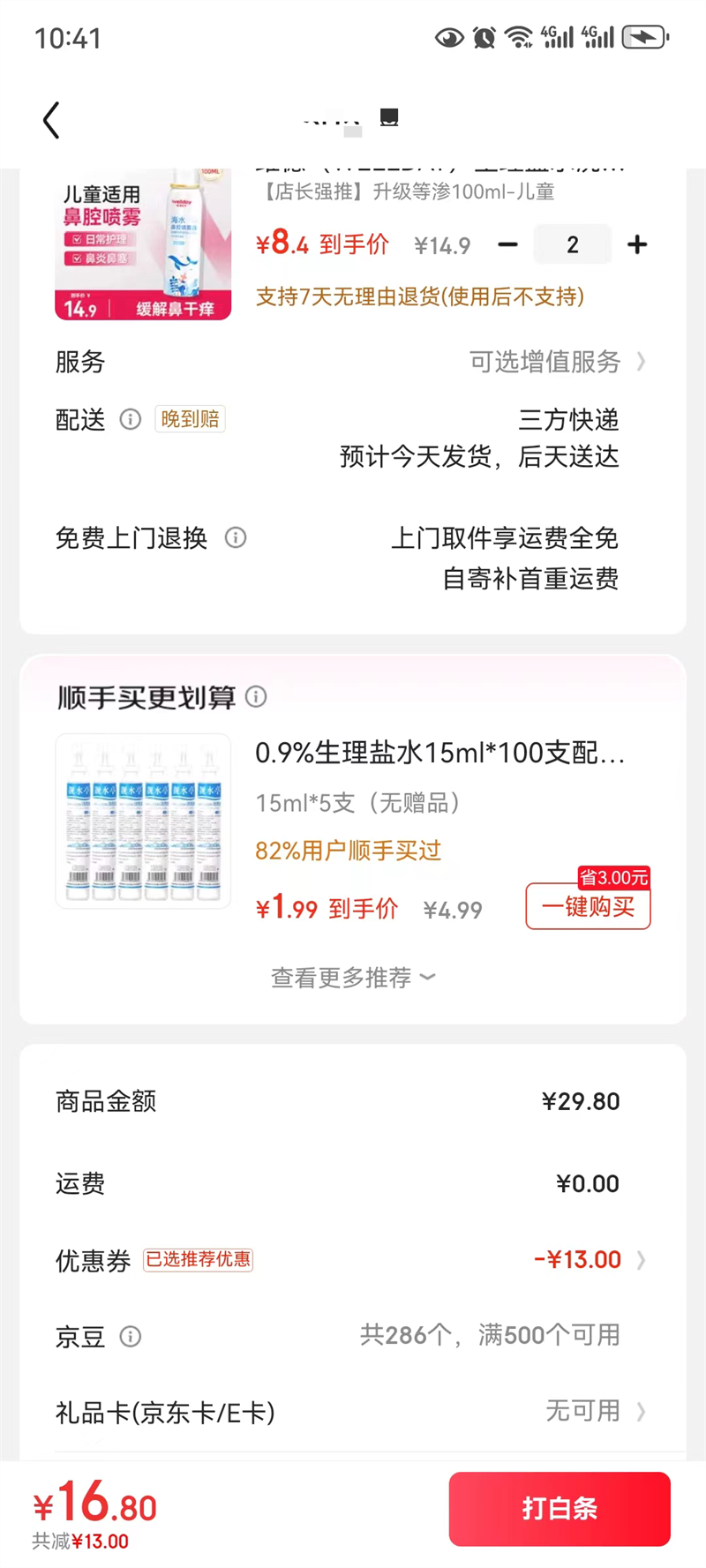
Task: Show 免费上门退换 info details
Action: tap(236, 537)
